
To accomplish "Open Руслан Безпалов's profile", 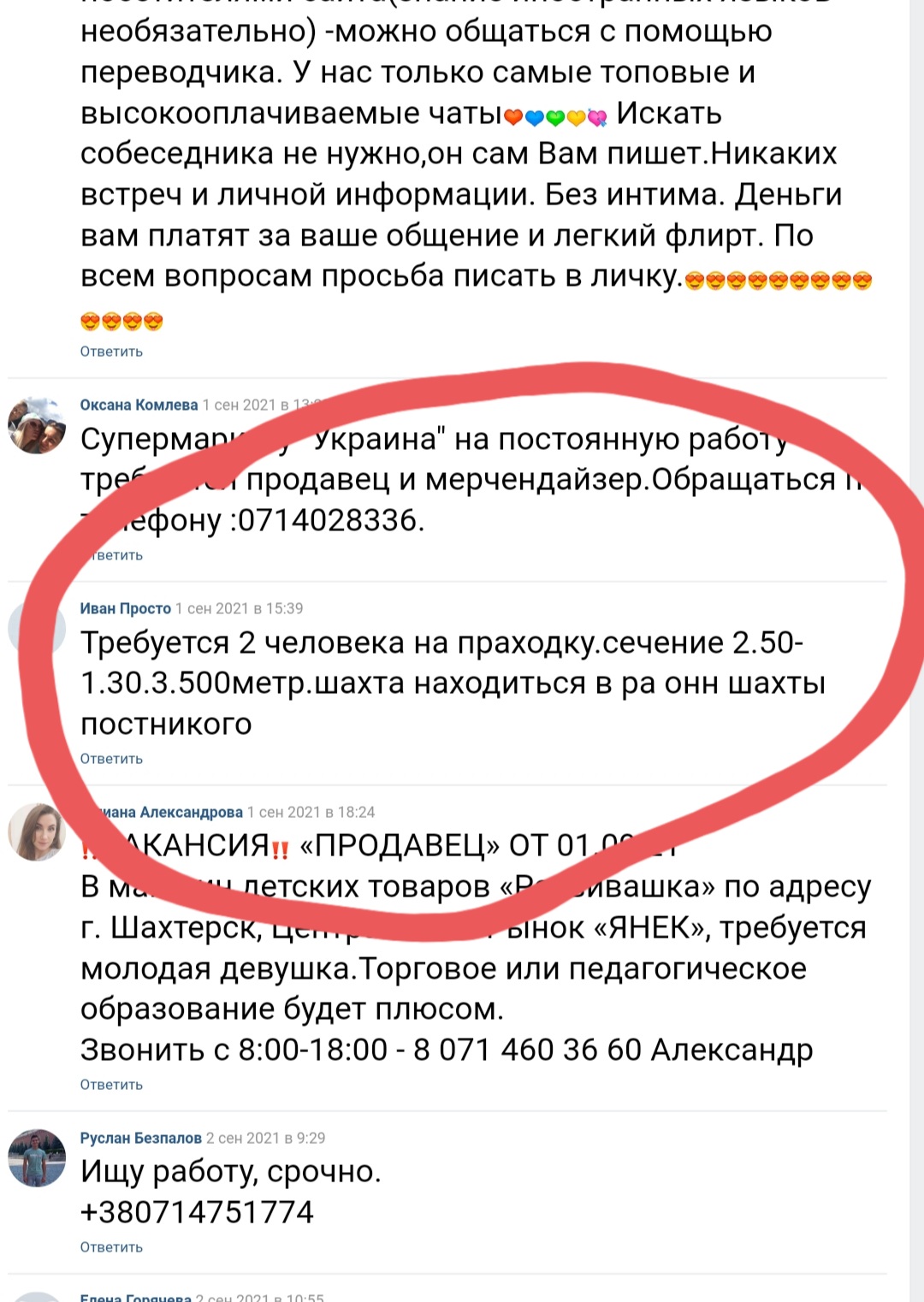I will (x=140, y=1138).
